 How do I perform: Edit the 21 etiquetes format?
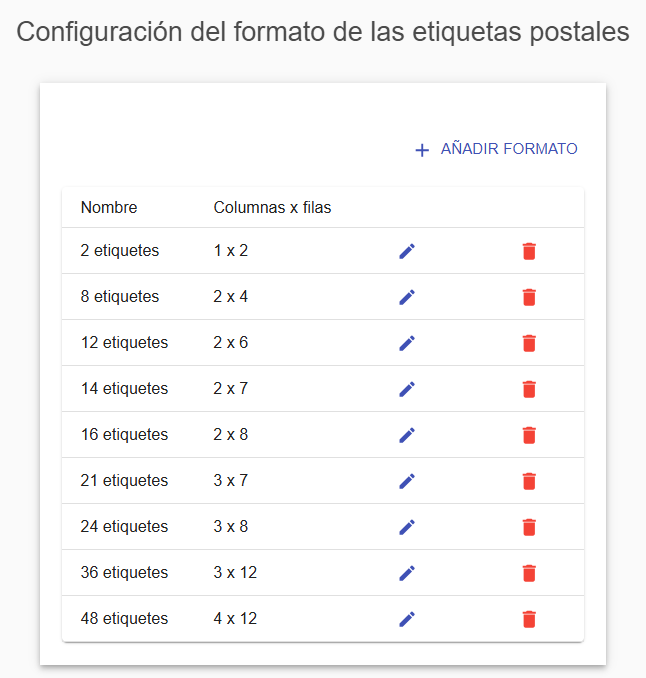(407, 481)
